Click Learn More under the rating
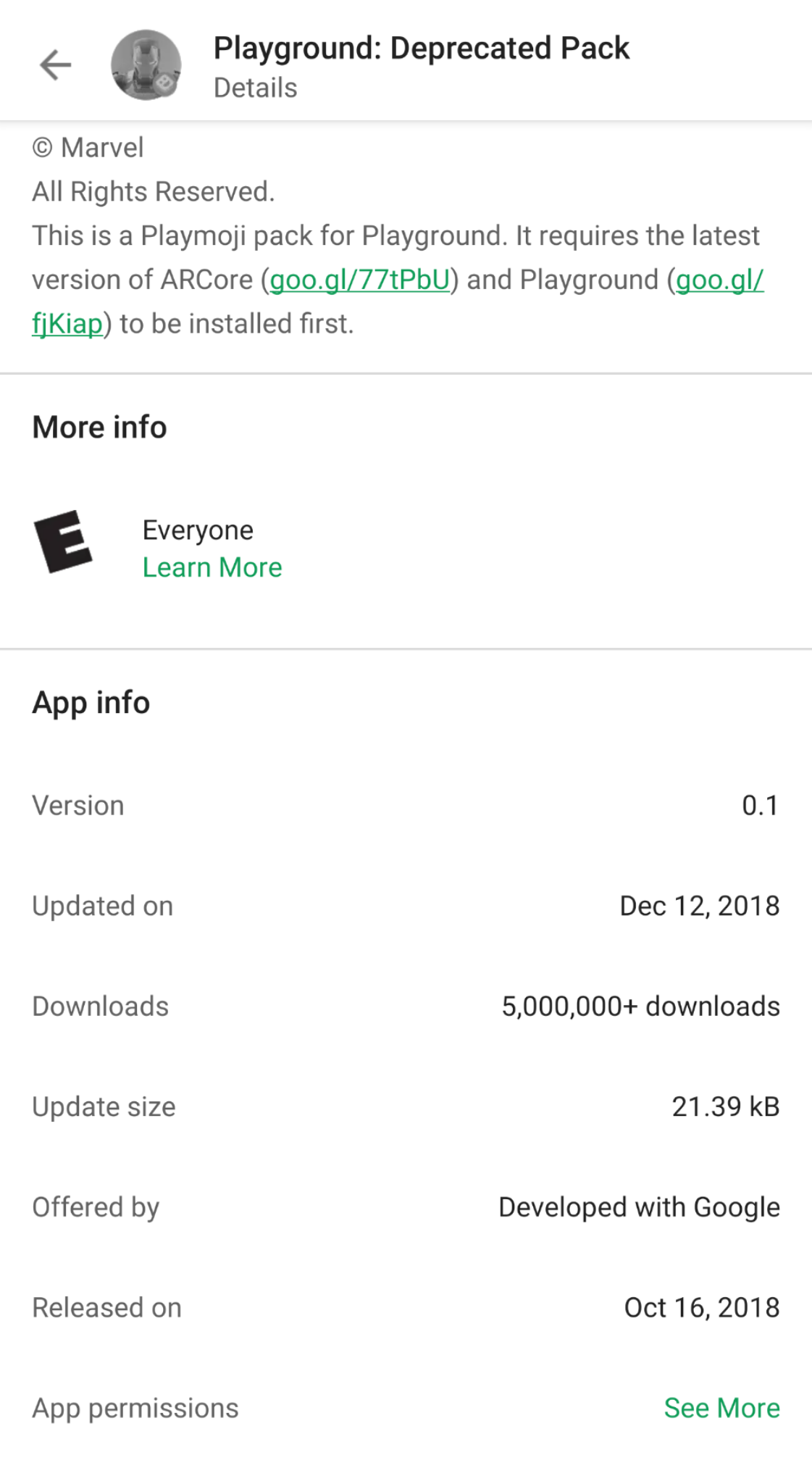Screen dimensions: 812x1484 [212, 567]
